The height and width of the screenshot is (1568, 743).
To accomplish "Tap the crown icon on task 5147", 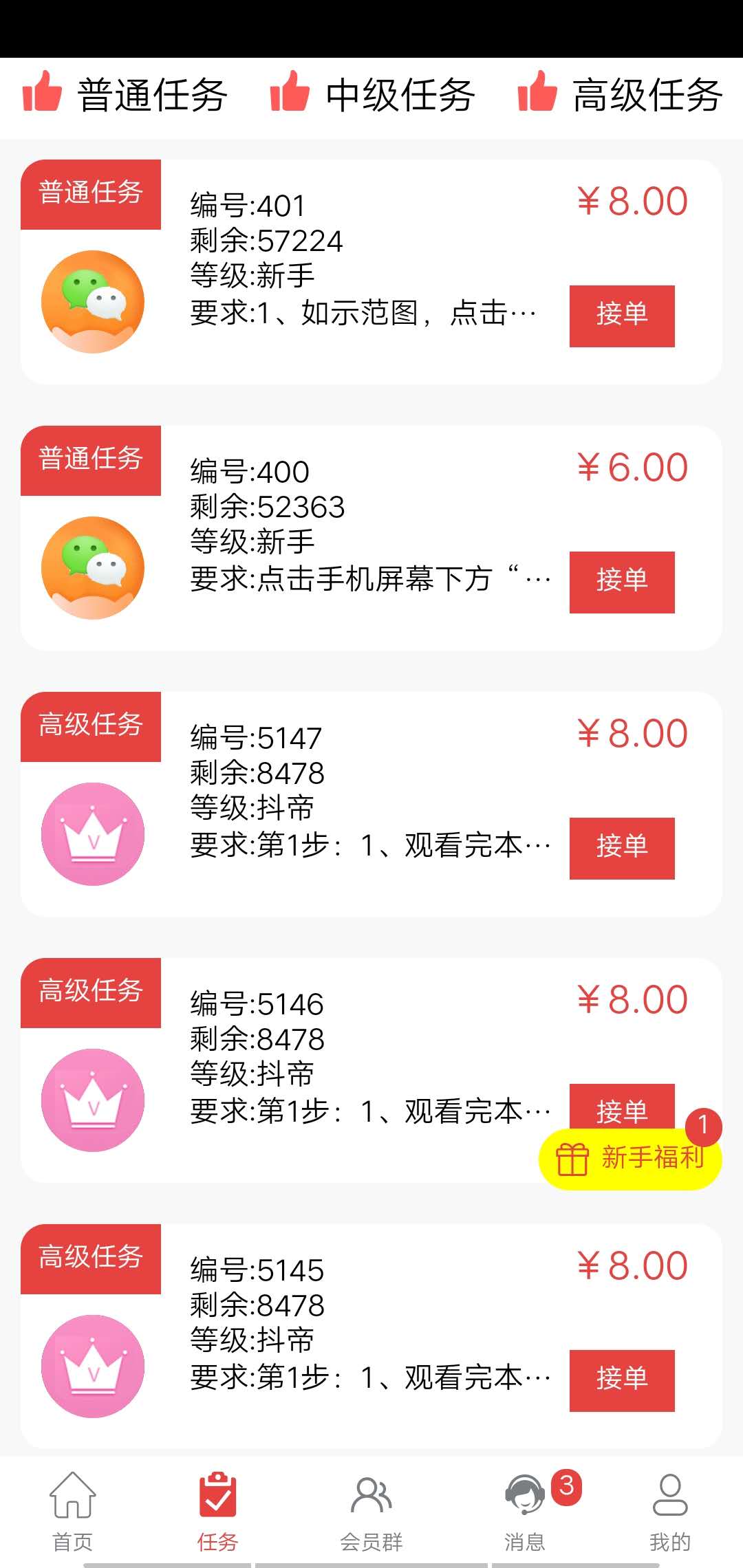I will [x=91, y=834].
